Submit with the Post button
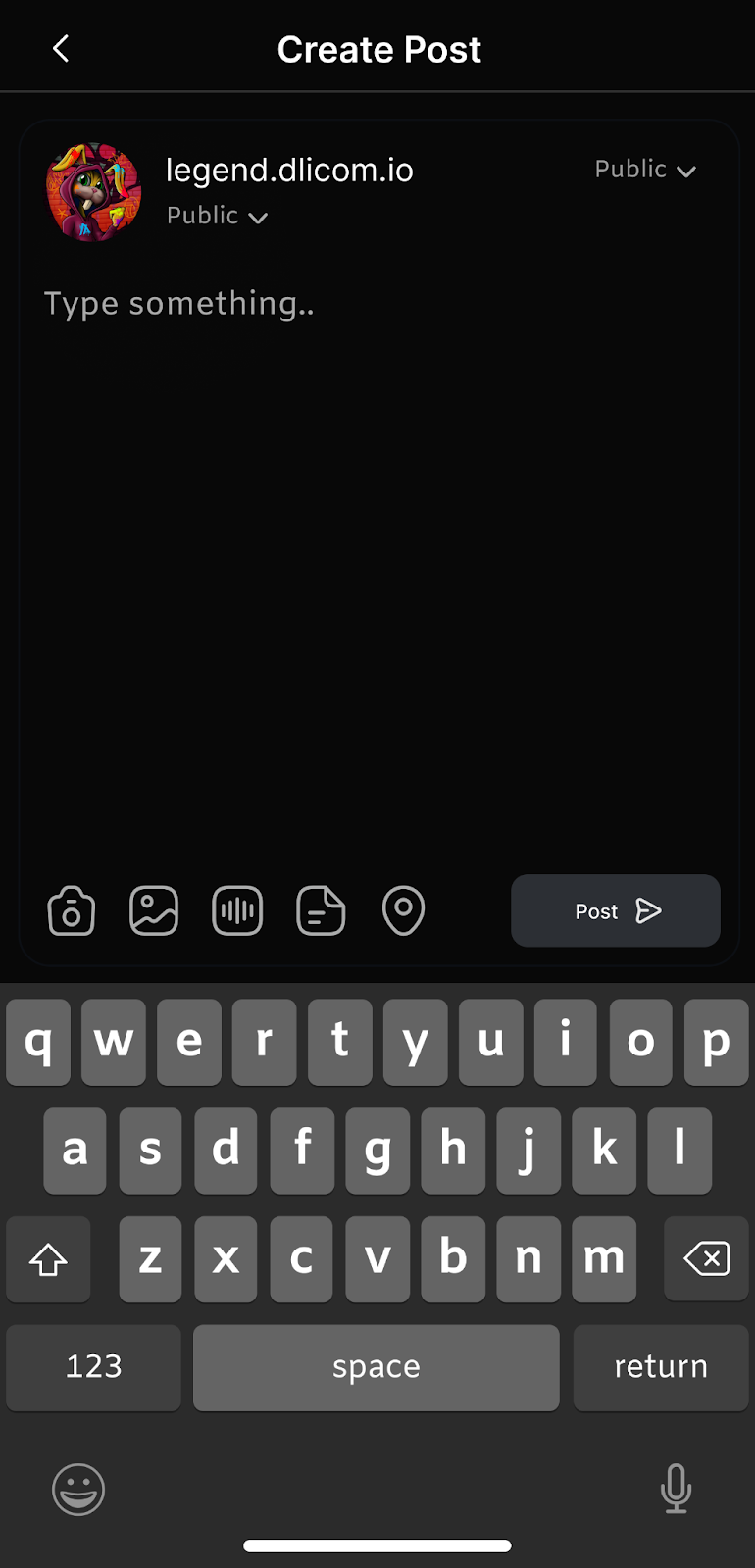755x1568 pixels. point(616,911)
